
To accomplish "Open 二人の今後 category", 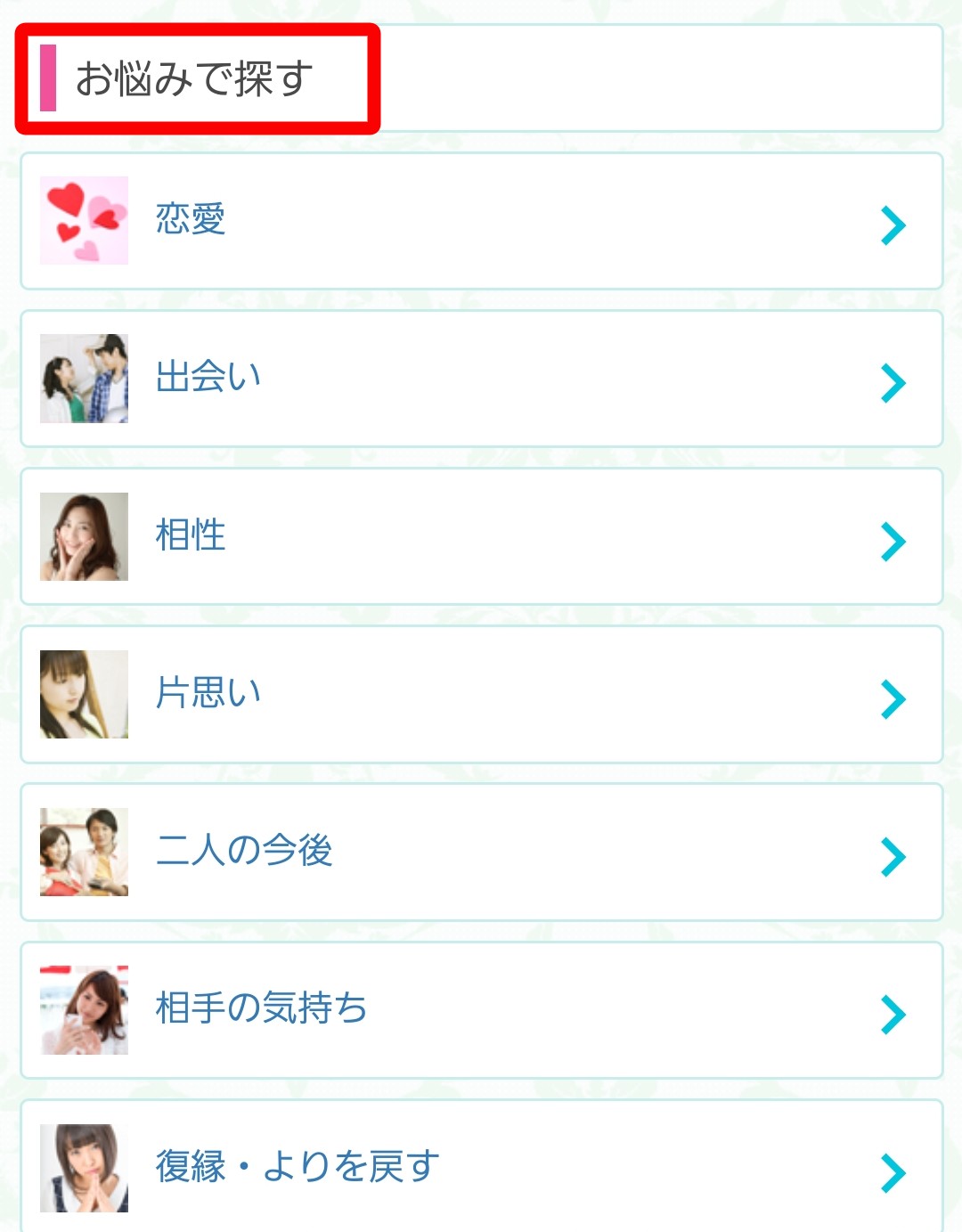I will 481,852.
